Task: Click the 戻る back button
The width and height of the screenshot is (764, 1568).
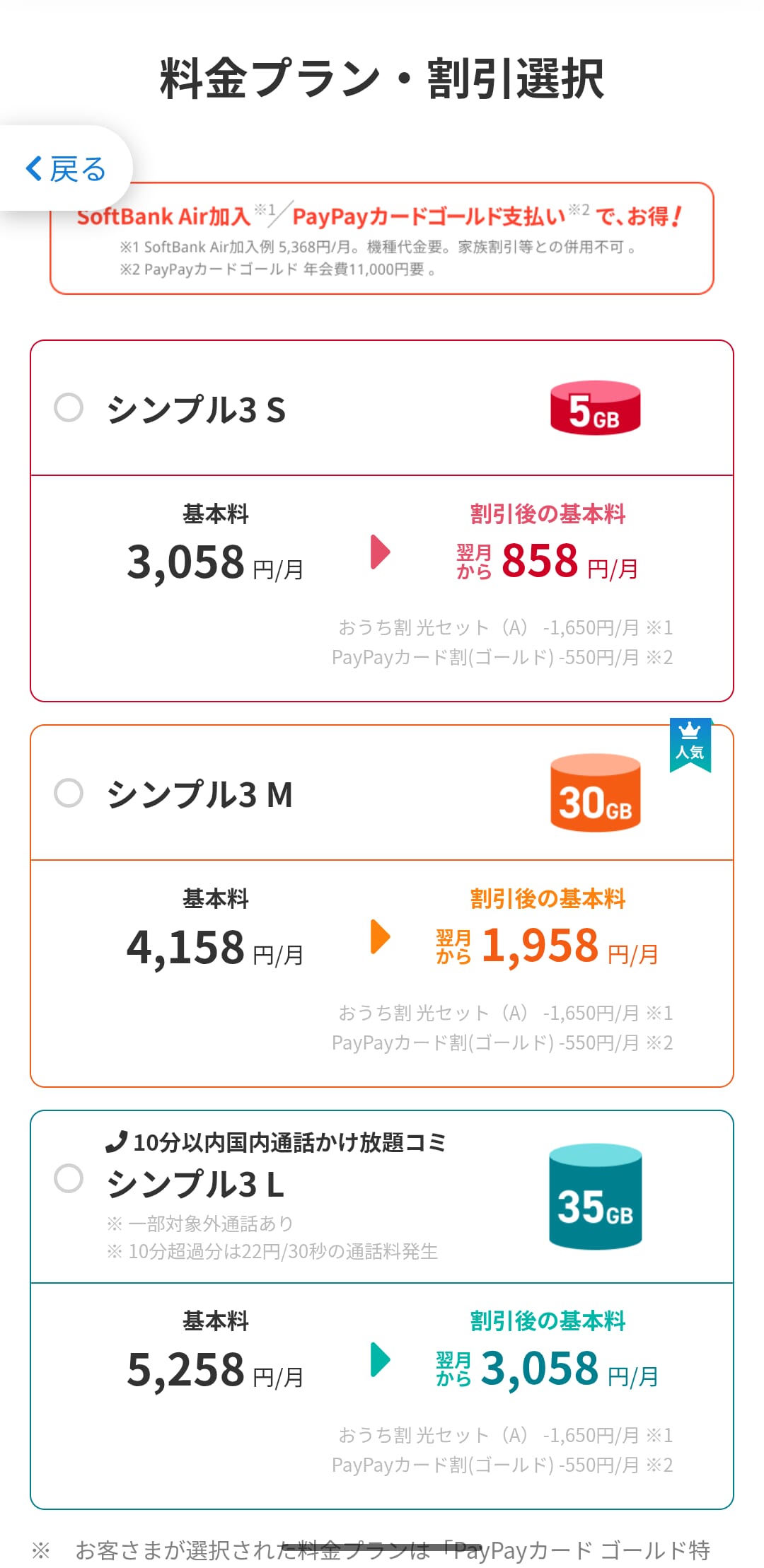Action: click(x=67, y=170)
